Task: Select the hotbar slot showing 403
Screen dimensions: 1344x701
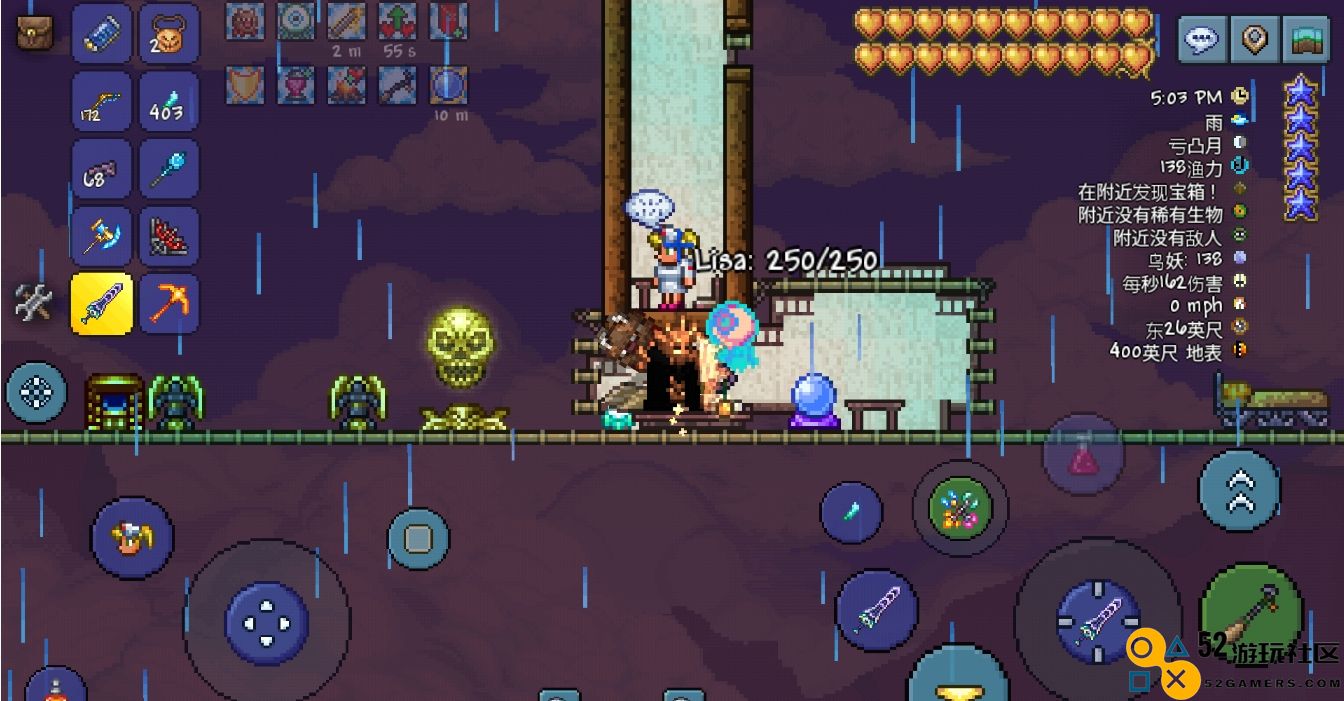Action: pyautogui.click(x=168, y=101)
